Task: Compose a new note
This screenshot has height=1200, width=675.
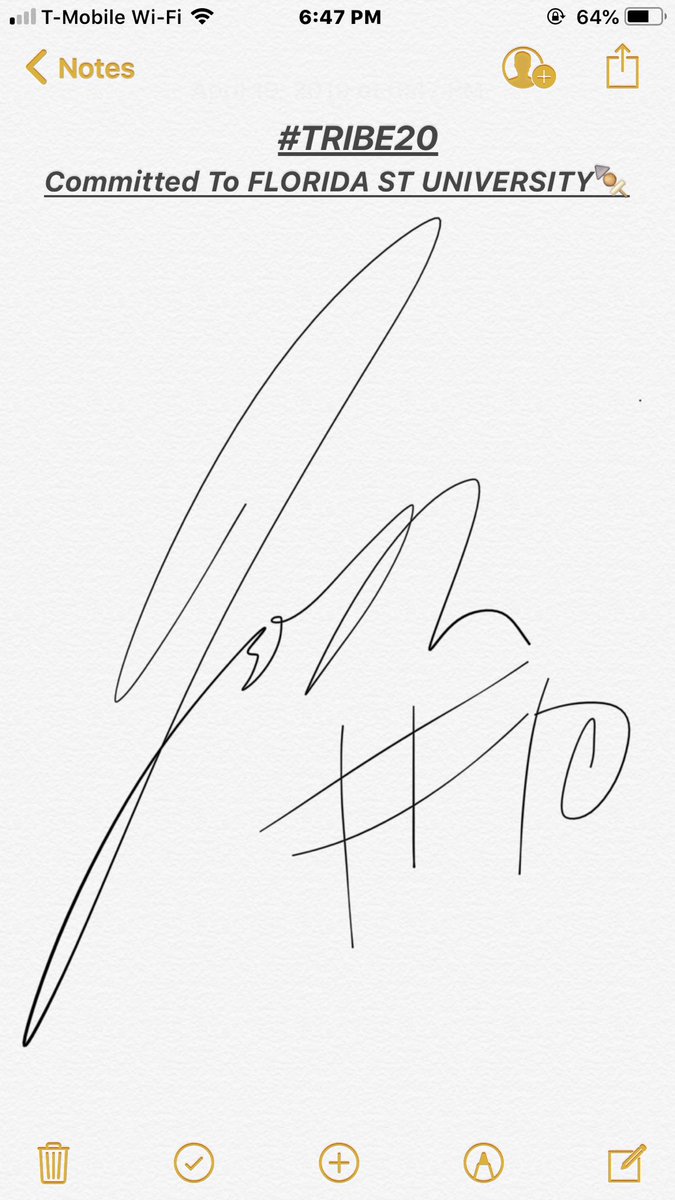Action: [x=626, y=1163]
